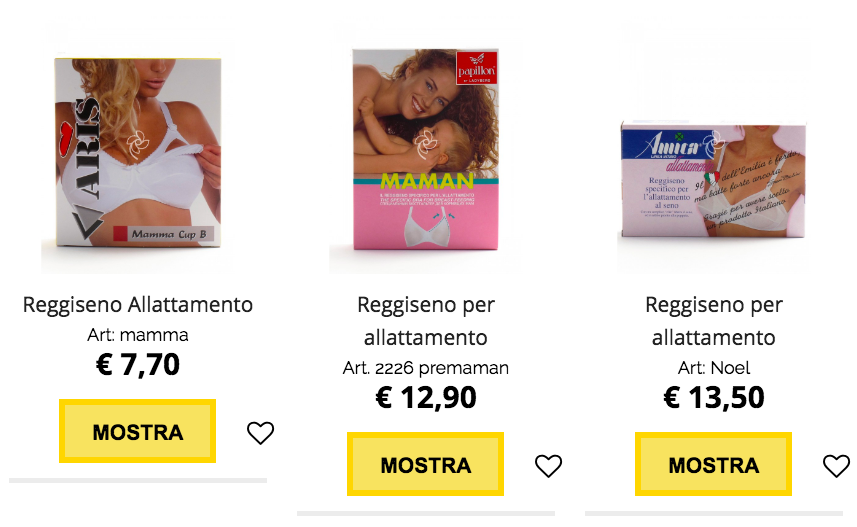The image size is (857, 527).
Task: Add the Art: mamma bra to favorites
Action: [260, 433]
